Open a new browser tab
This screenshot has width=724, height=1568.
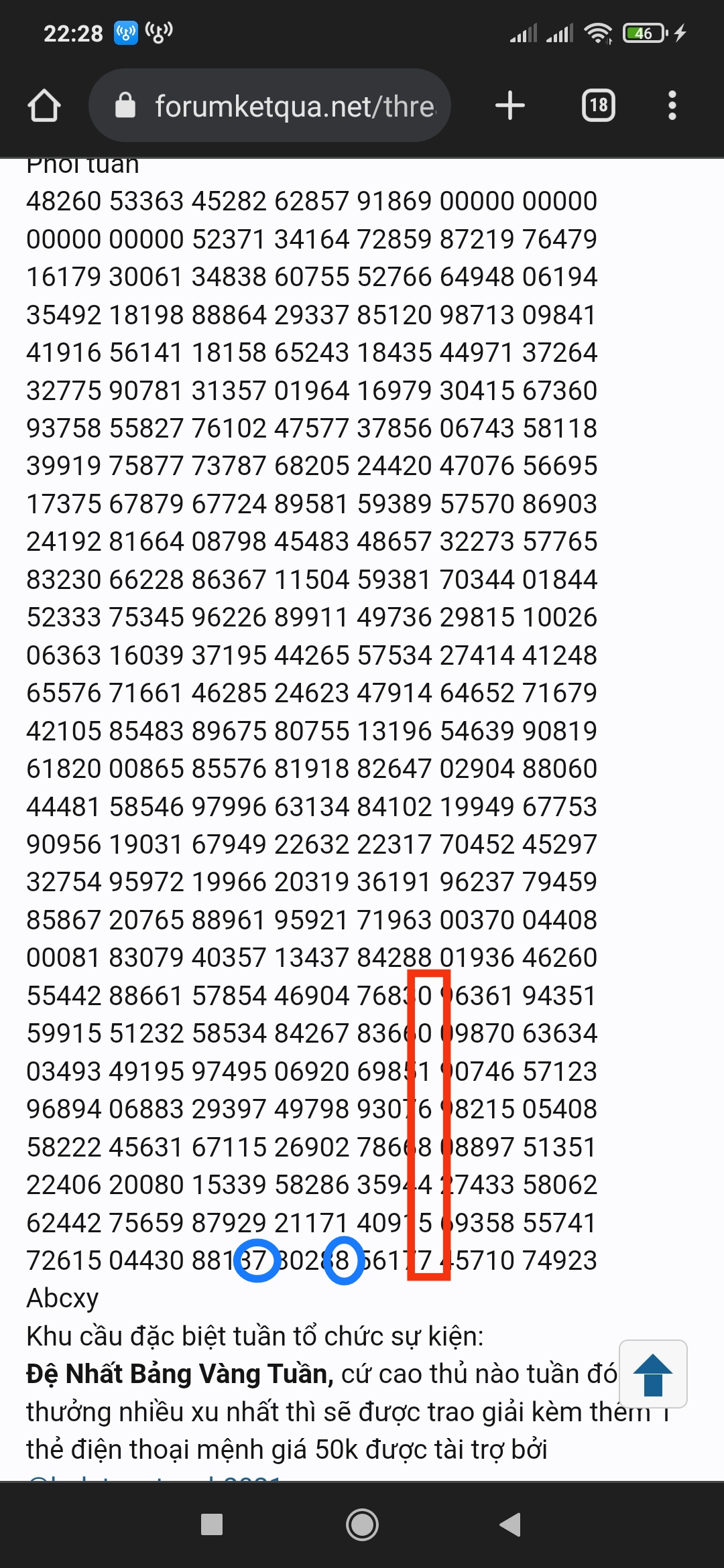coord(510,106)
